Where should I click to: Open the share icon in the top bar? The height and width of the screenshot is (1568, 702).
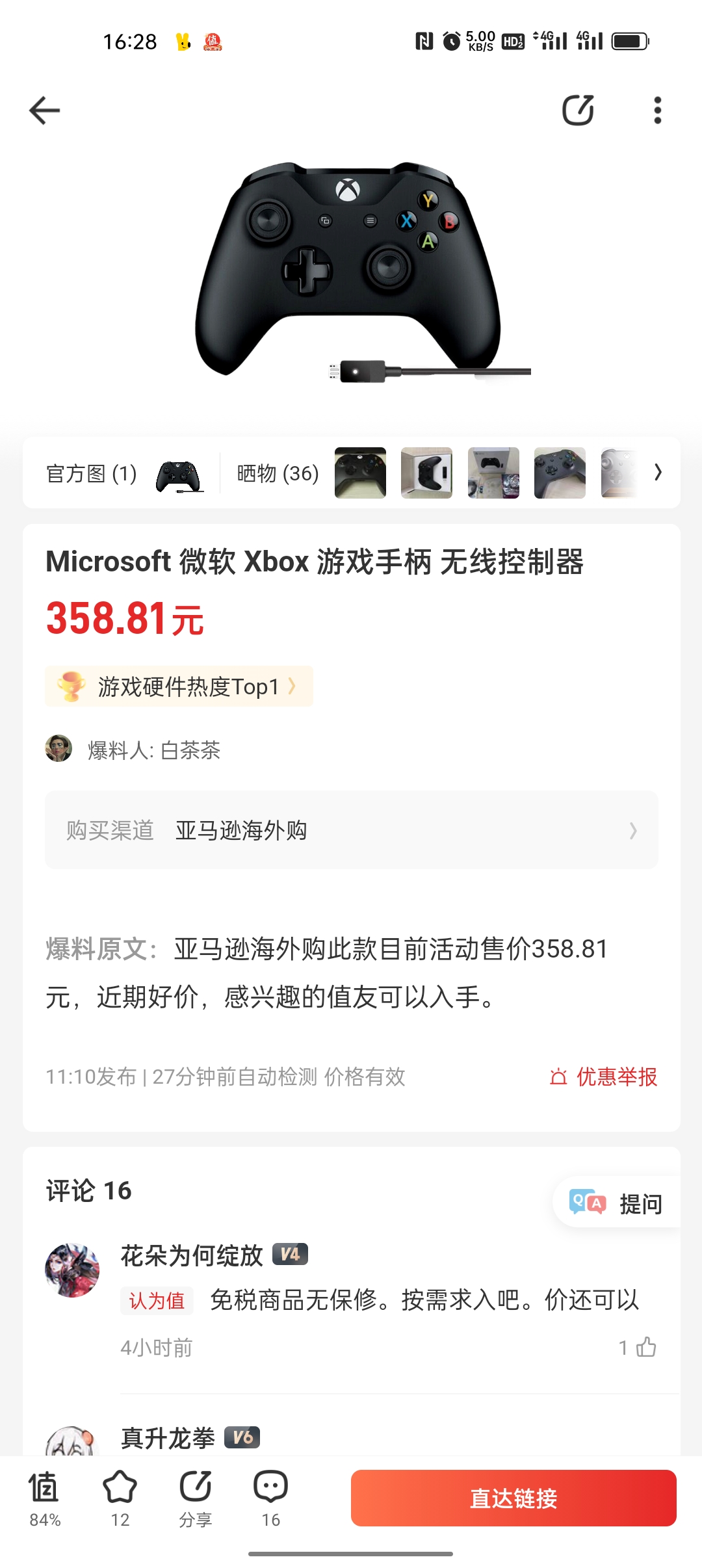(578, 110)
